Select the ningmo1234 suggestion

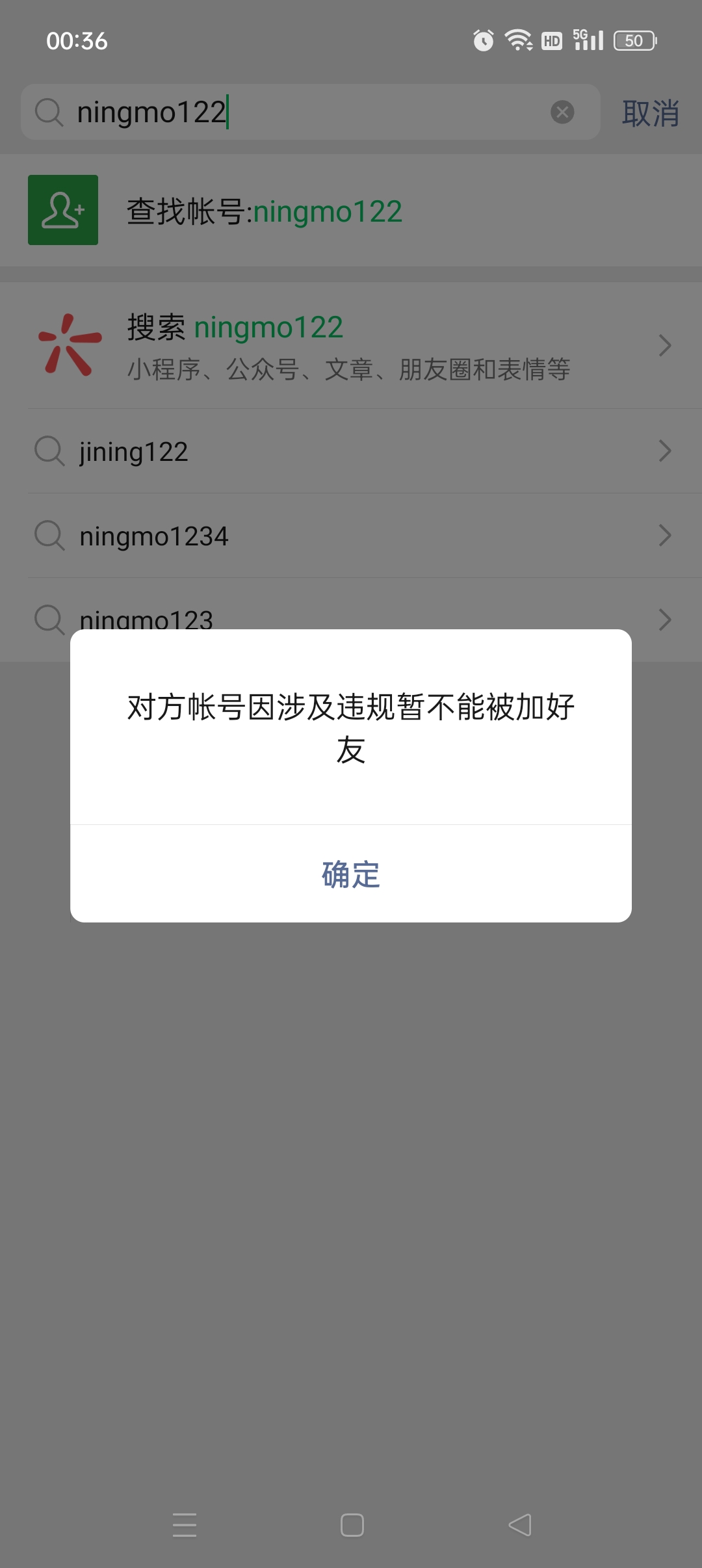pyautogui.click(x=351, y=536)
